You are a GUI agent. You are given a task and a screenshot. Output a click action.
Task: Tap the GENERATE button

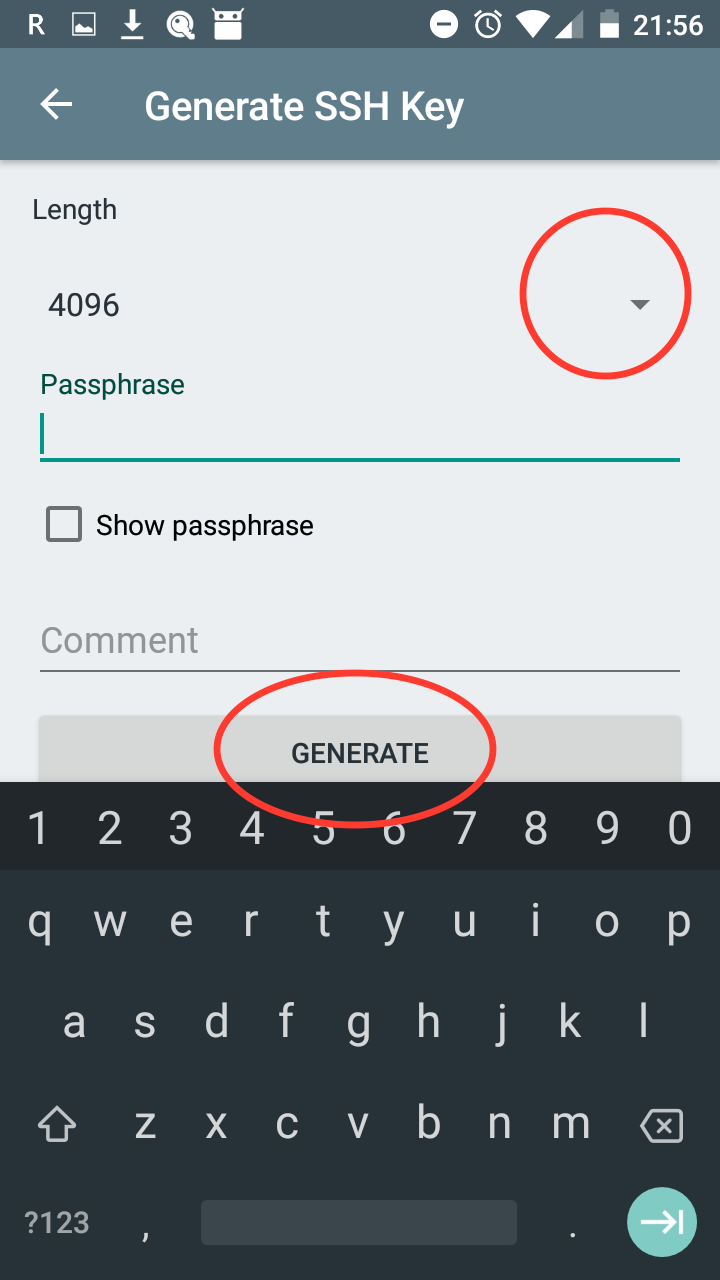360,752
